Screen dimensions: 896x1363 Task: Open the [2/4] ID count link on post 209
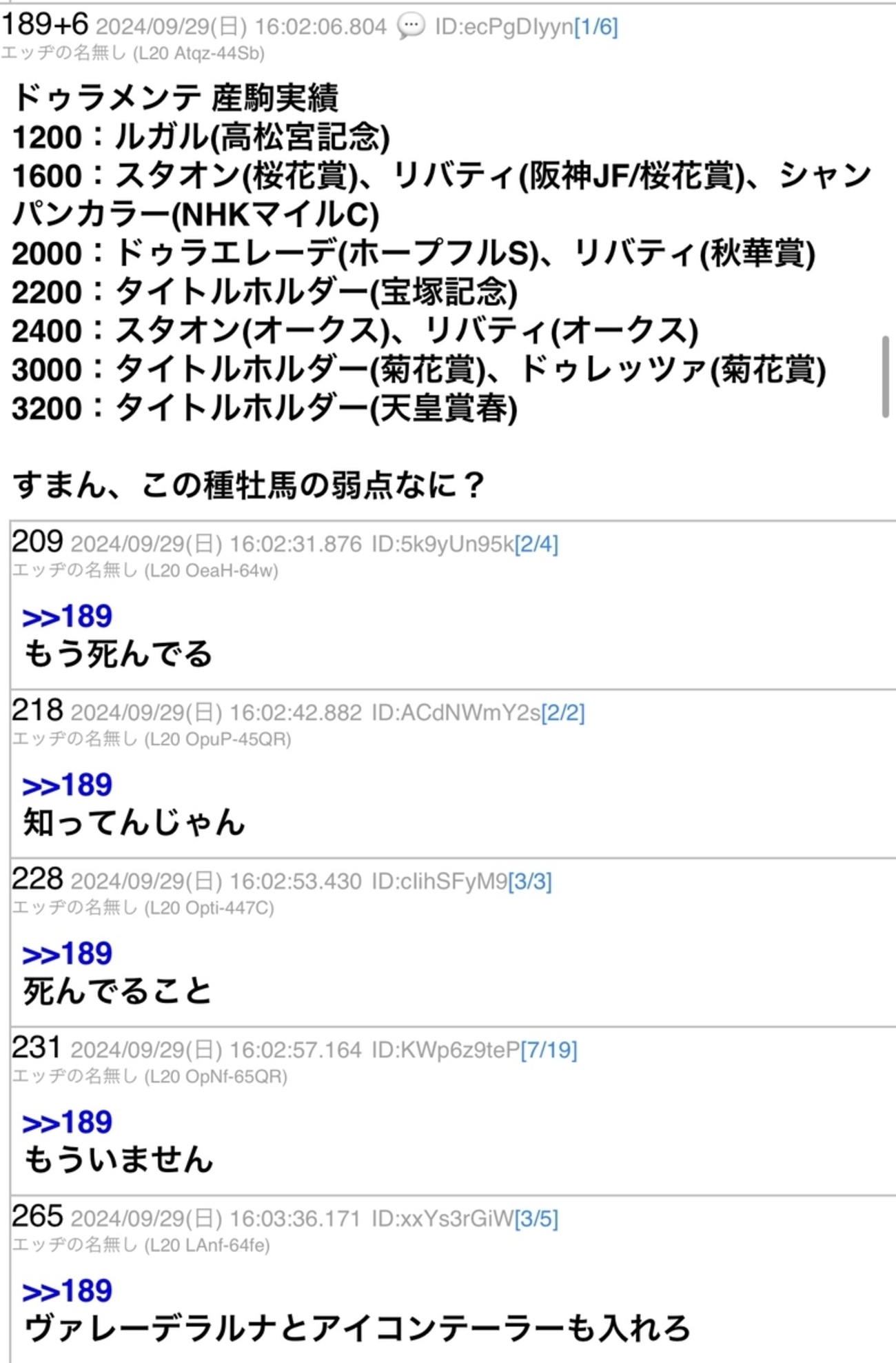click(536, 545)
